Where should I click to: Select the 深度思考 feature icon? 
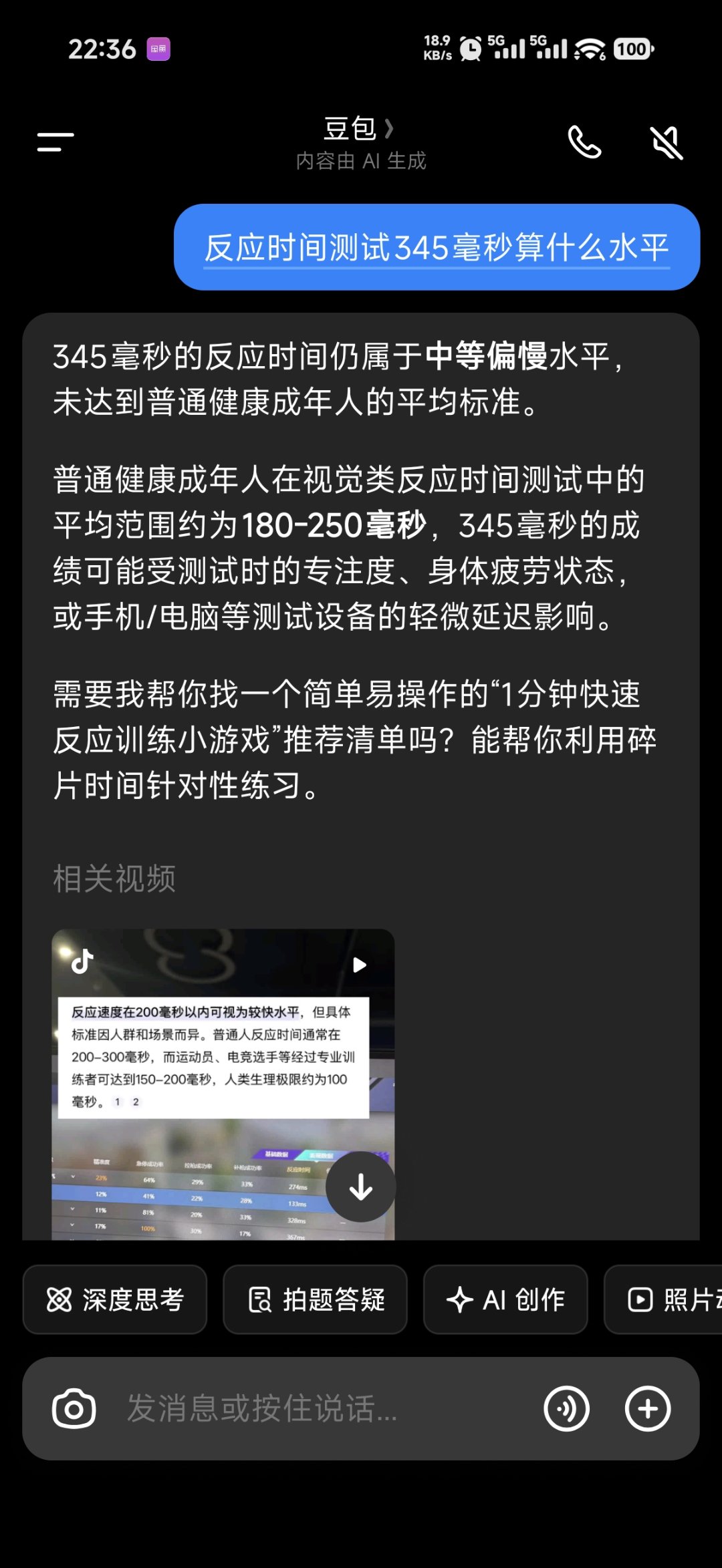[x=59, y=1299]
